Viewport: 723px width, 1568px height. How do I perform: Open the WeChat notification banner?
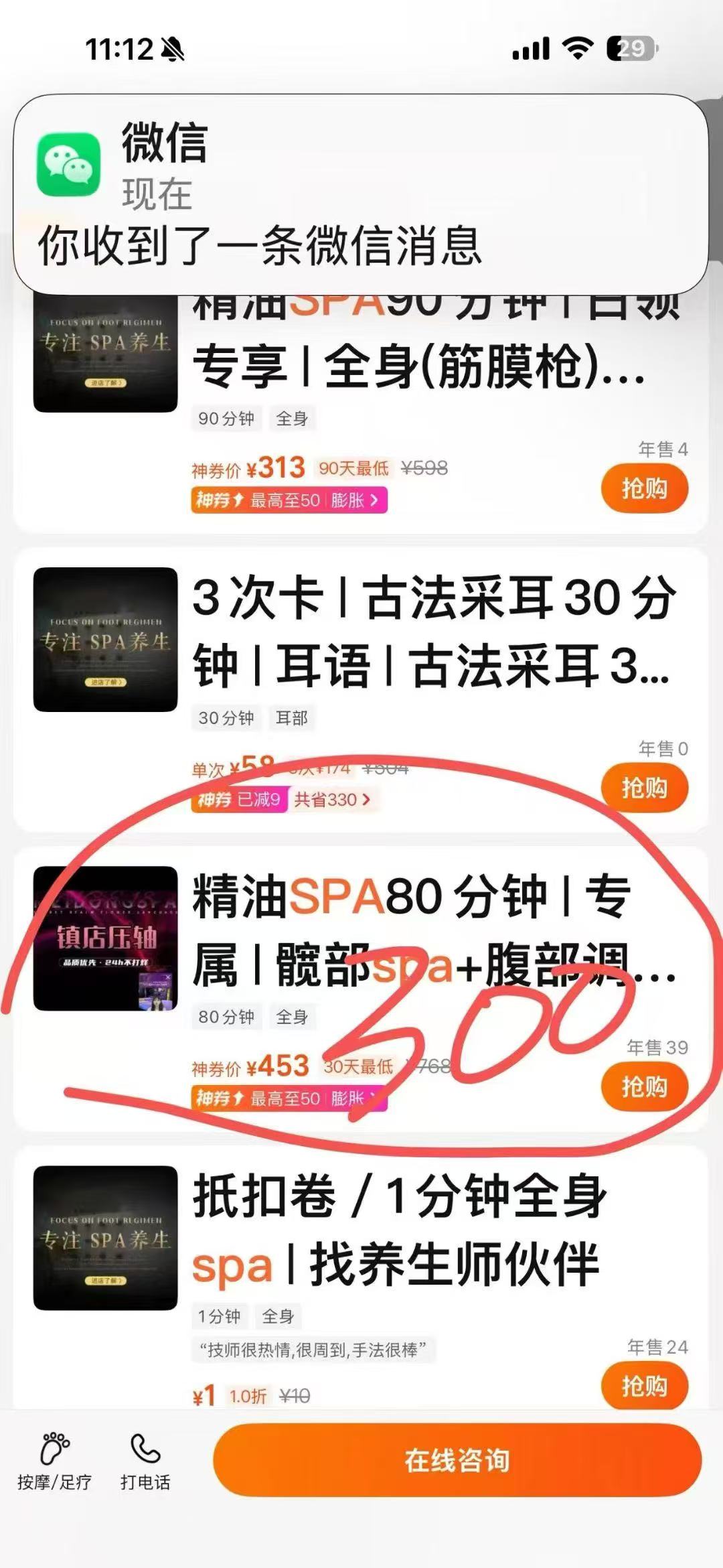(x=361, y=194)
